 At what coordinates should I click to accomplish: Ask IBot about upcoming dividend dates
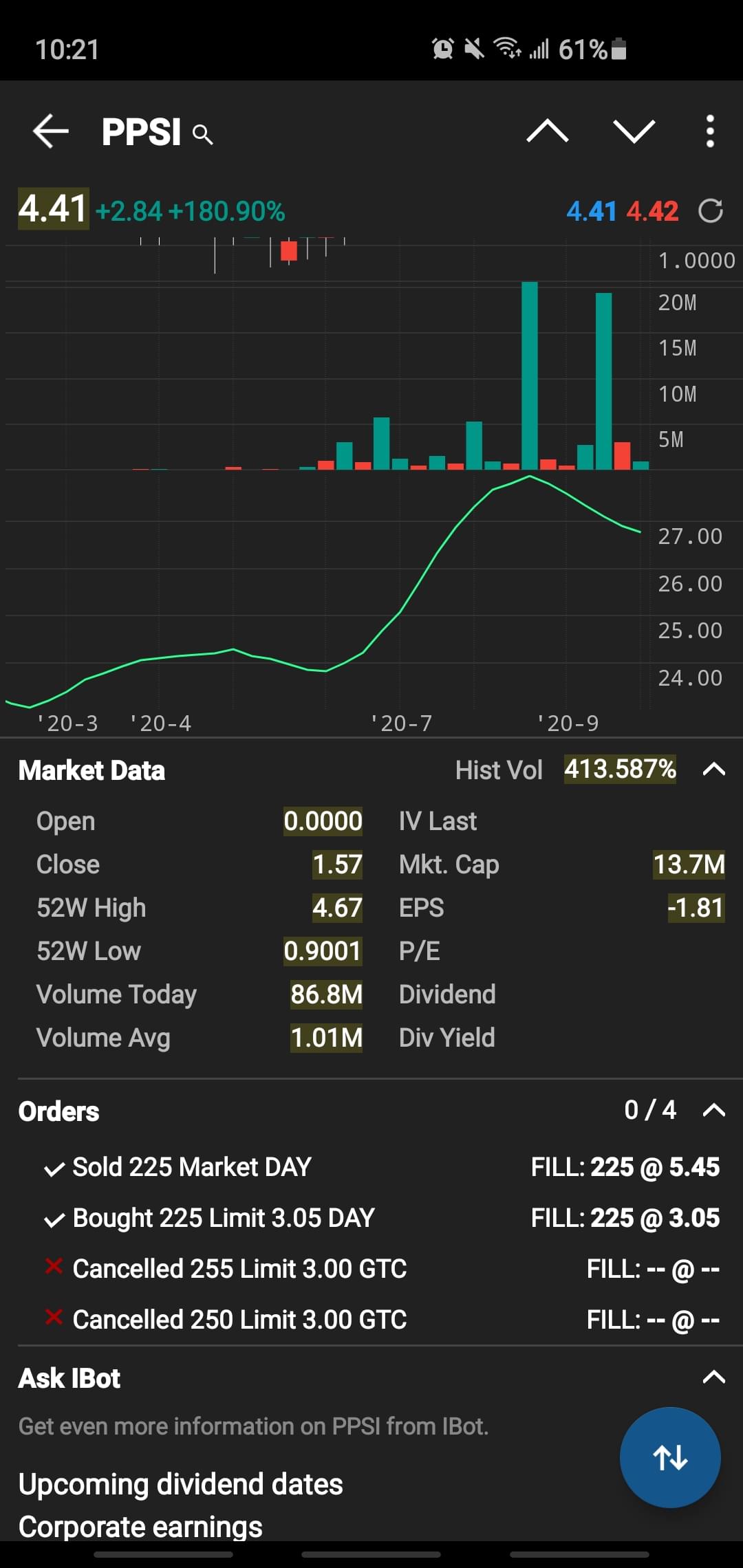180,1483
